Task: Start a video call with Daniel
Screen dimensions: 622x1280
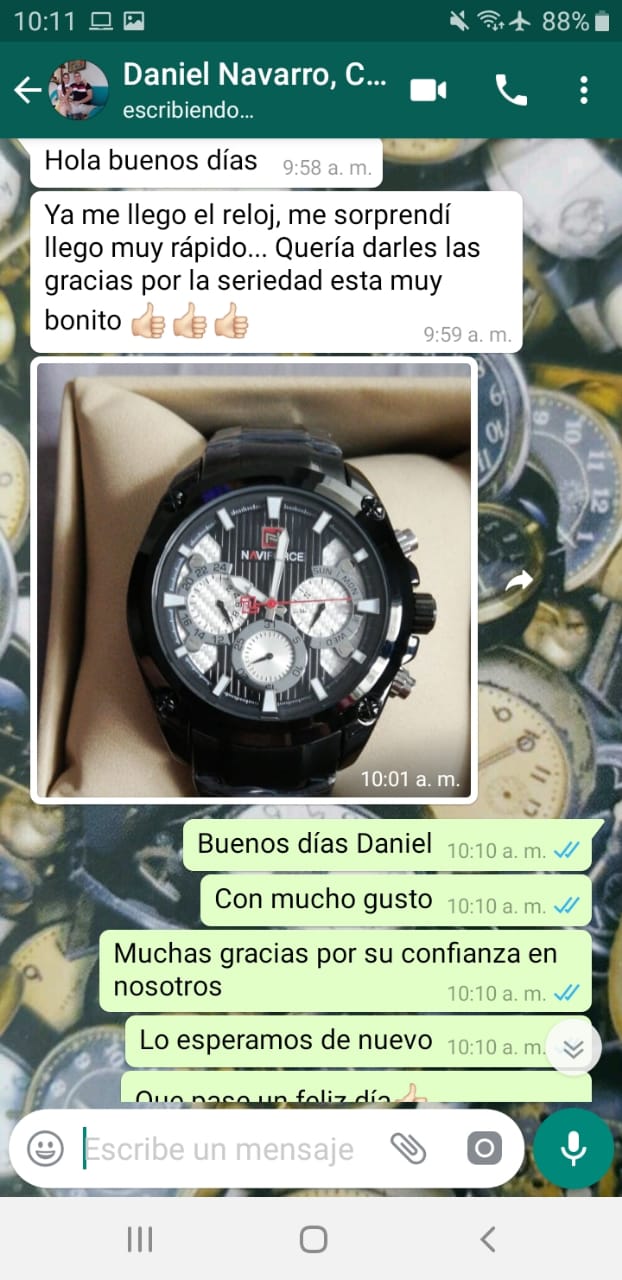Action: point(428,90)
